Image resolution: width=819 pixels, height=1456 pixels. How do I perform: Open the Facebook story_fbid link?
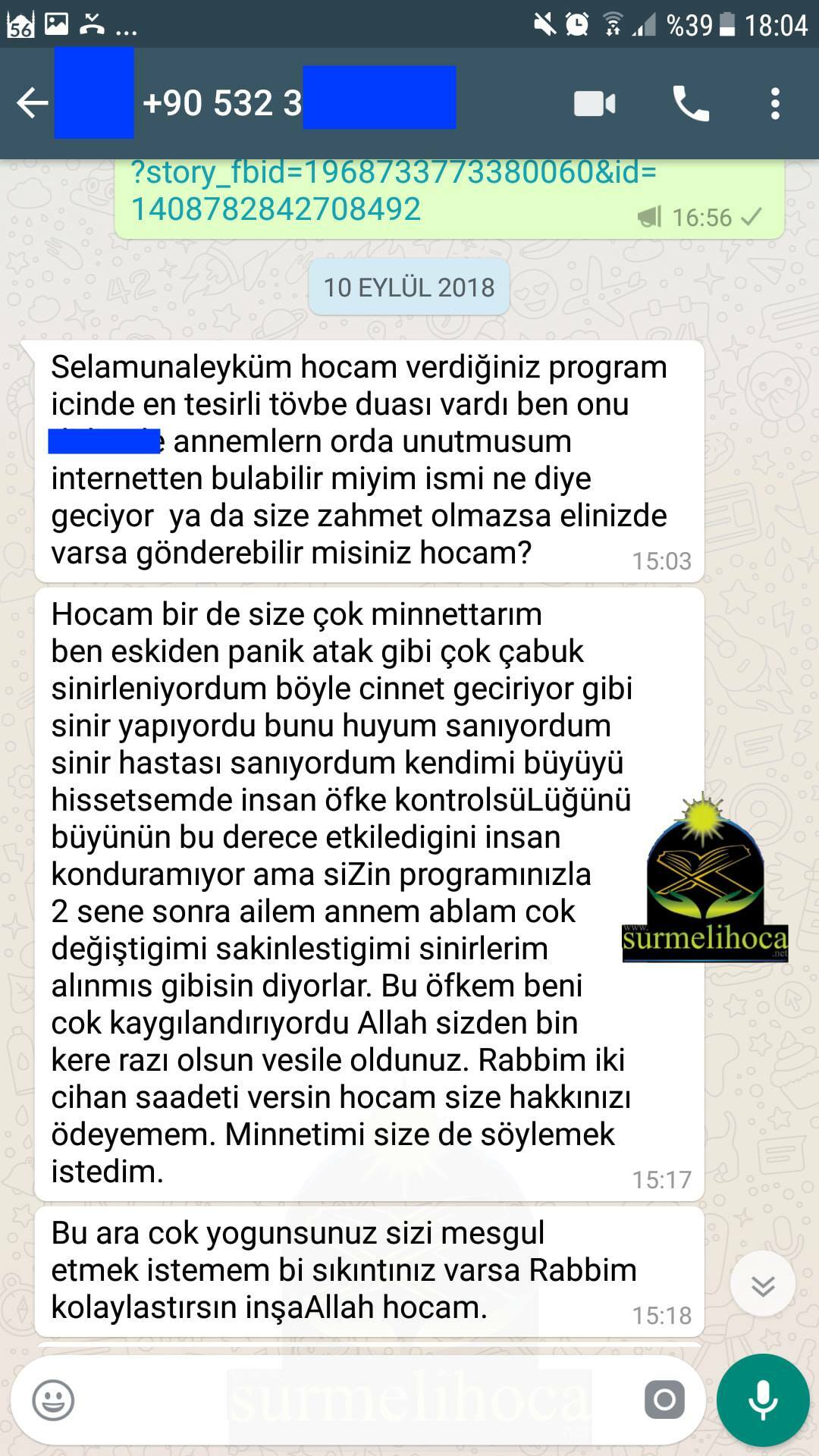coord(379,191)
